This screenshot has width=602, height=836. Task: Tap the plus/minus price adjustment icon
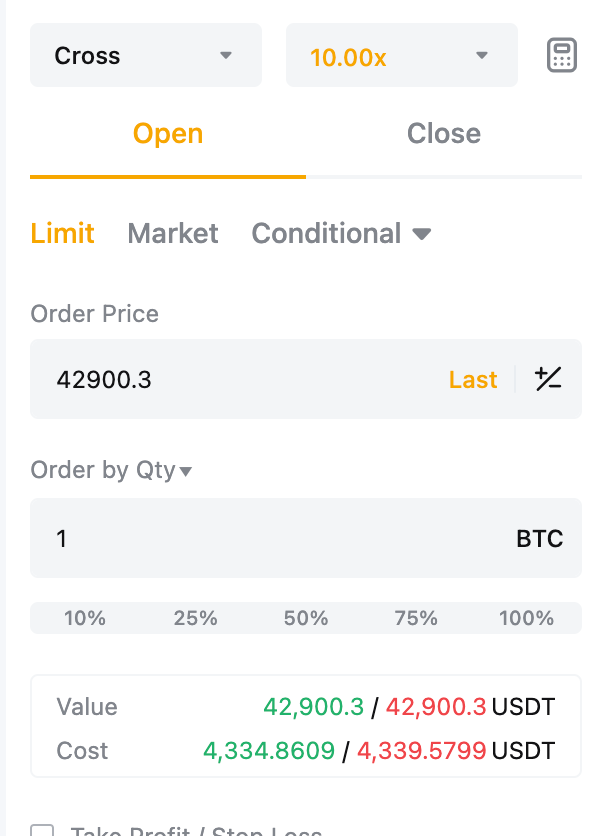(548, 380)
